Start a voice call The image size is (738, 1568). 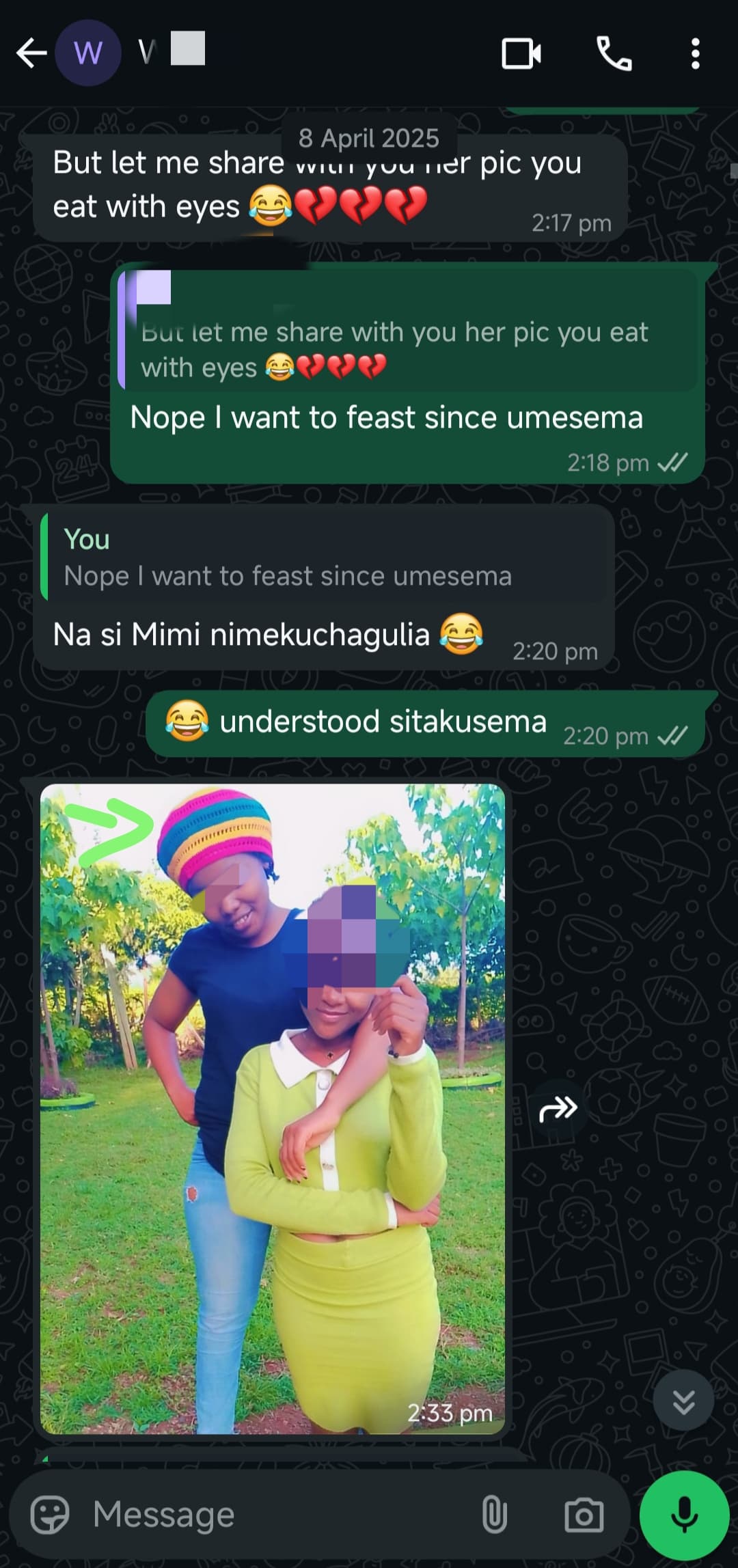coord(614,53)
